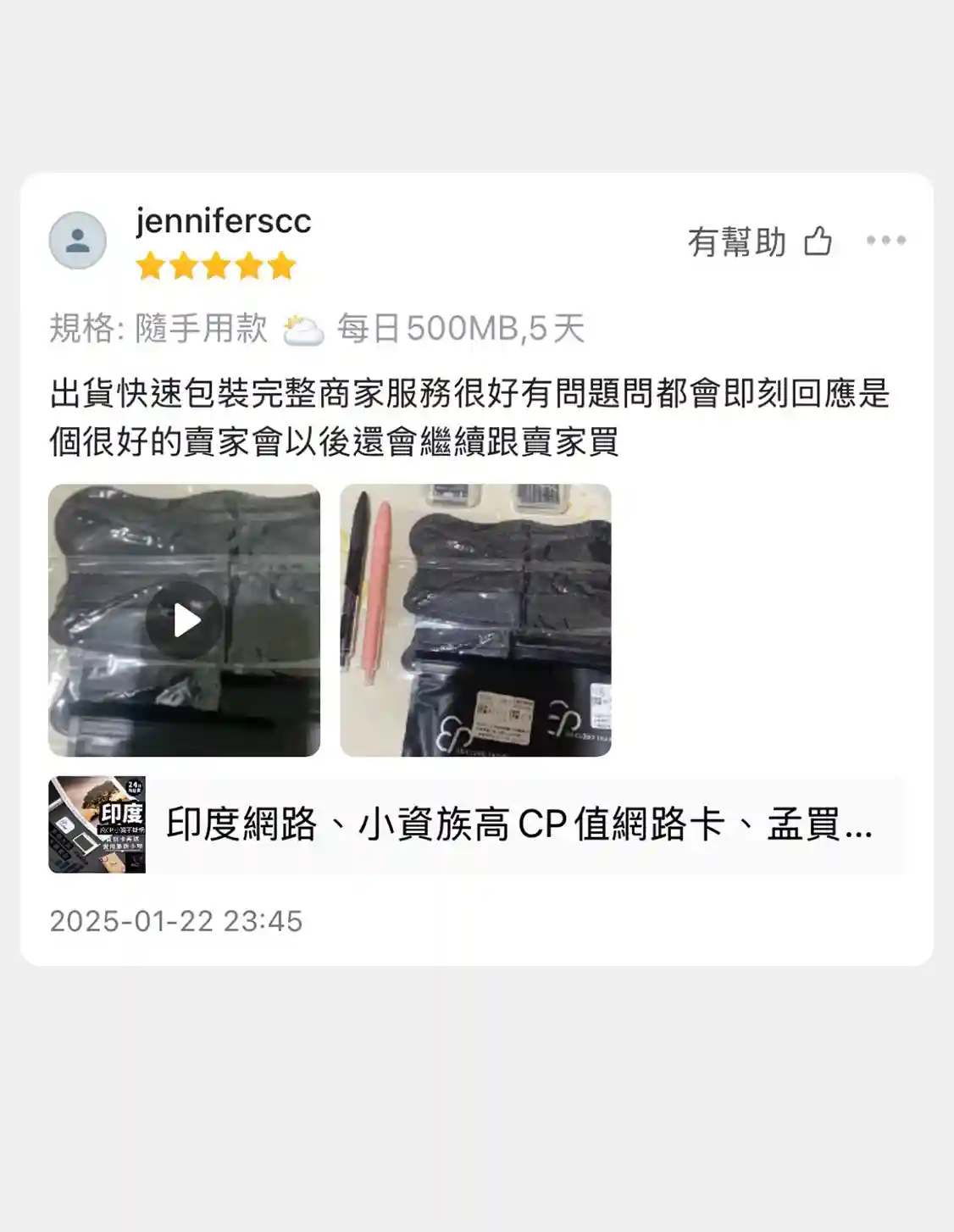
Task: Open the three-dot overflow menu
Action: tap(885, 241)
